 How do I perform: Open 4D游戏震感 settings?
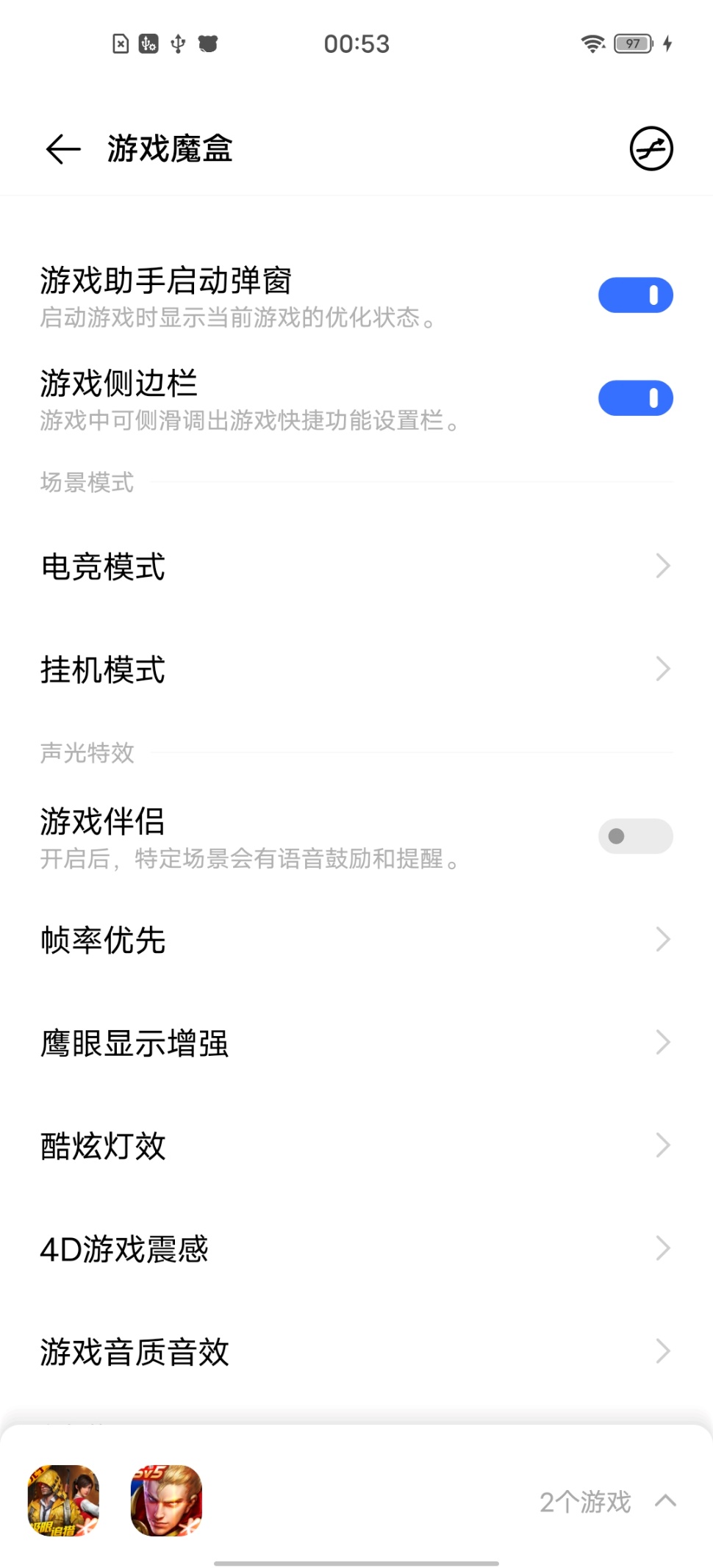pyautogui.click(x=356, y=1248)
